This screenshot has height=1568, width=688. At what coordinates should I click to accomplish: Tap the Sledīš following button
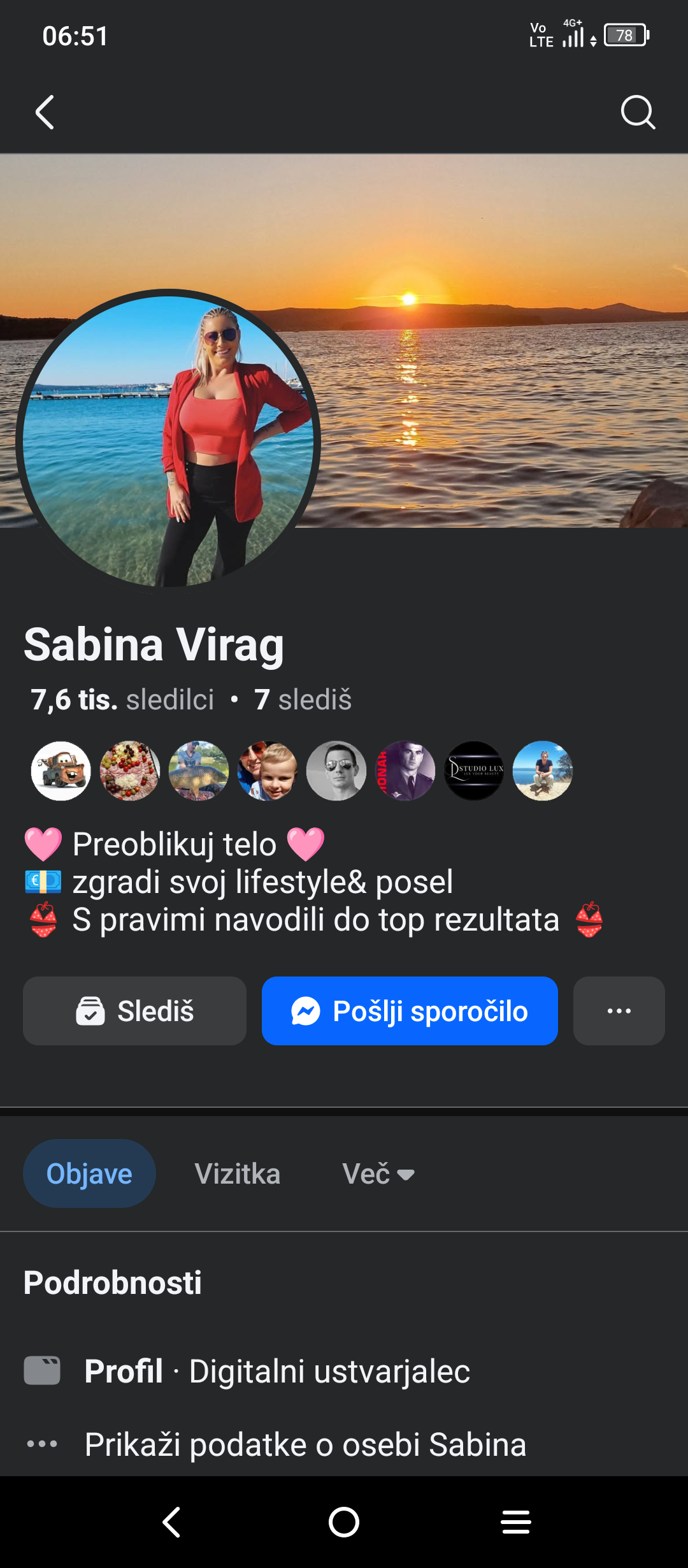(x=134, y=1011)
